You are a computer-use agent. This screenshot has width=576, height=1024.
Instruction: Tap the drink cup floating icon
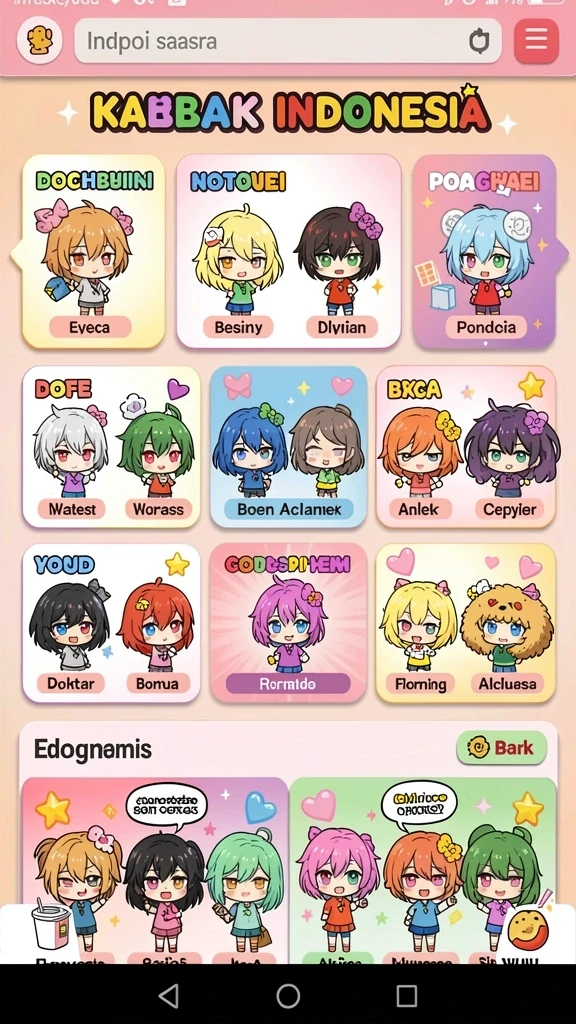[x=50, y=925]
